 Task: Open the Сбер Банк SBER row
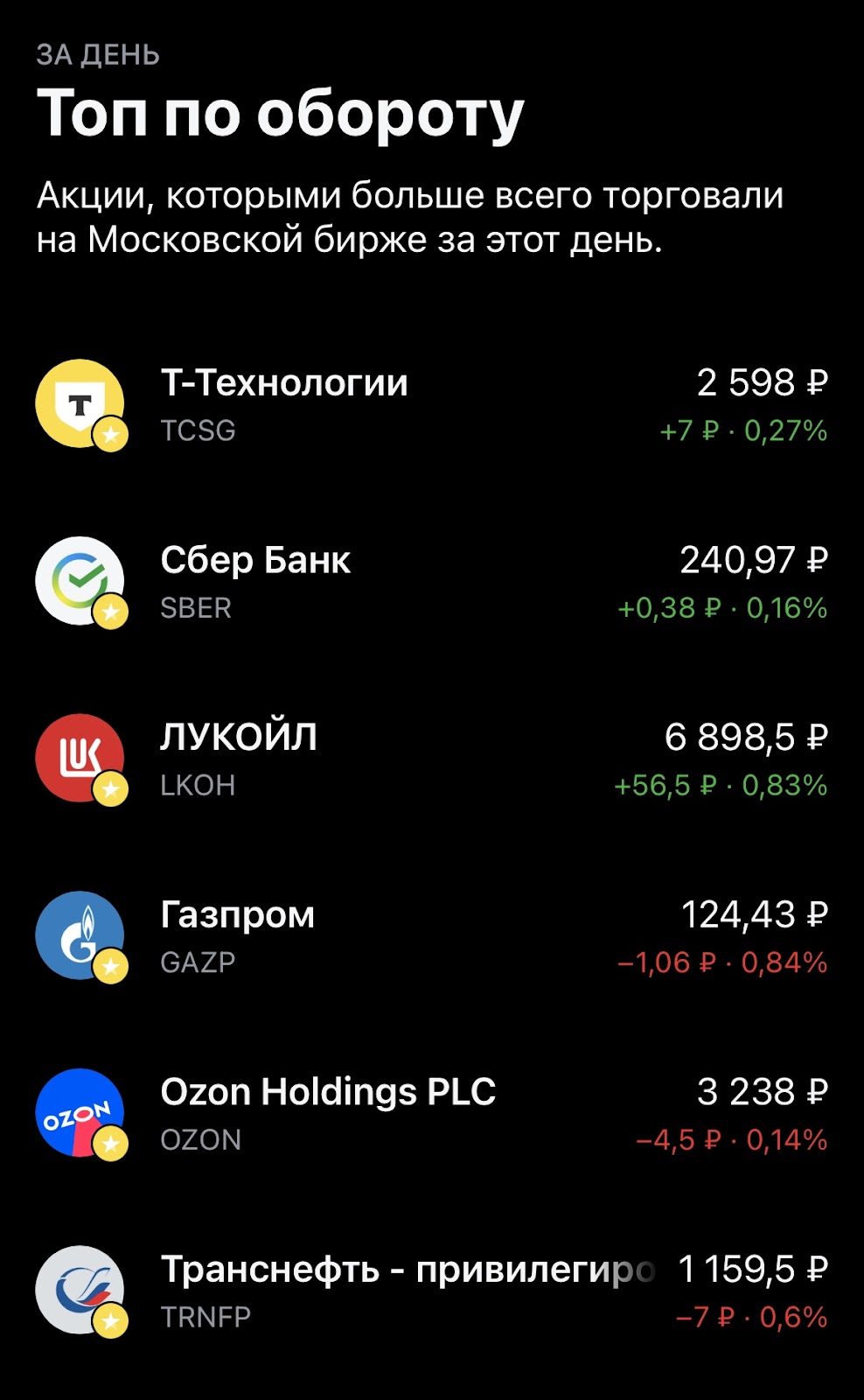click(x=432, y=582)
